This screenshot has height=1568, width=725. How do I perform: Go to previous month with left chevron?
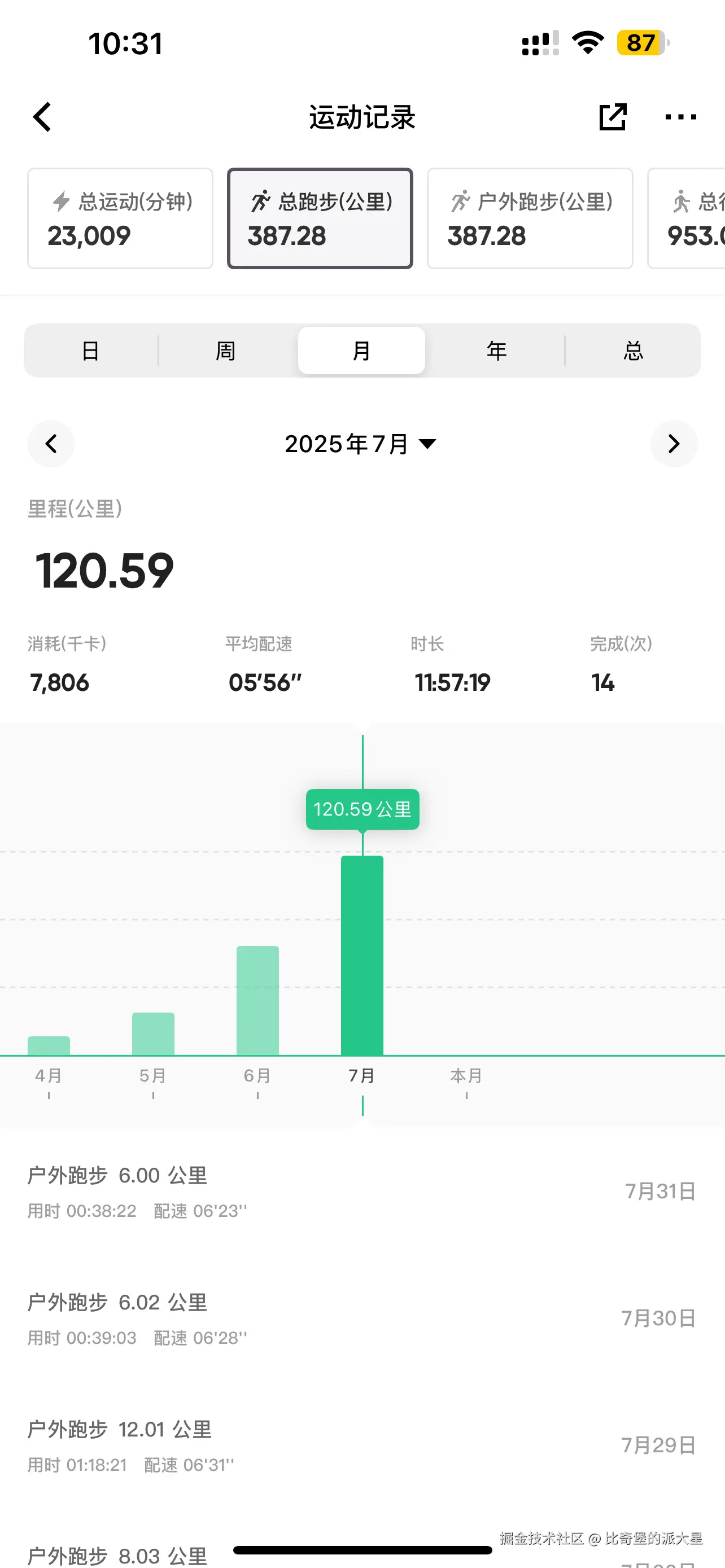(x=50, y=444)
